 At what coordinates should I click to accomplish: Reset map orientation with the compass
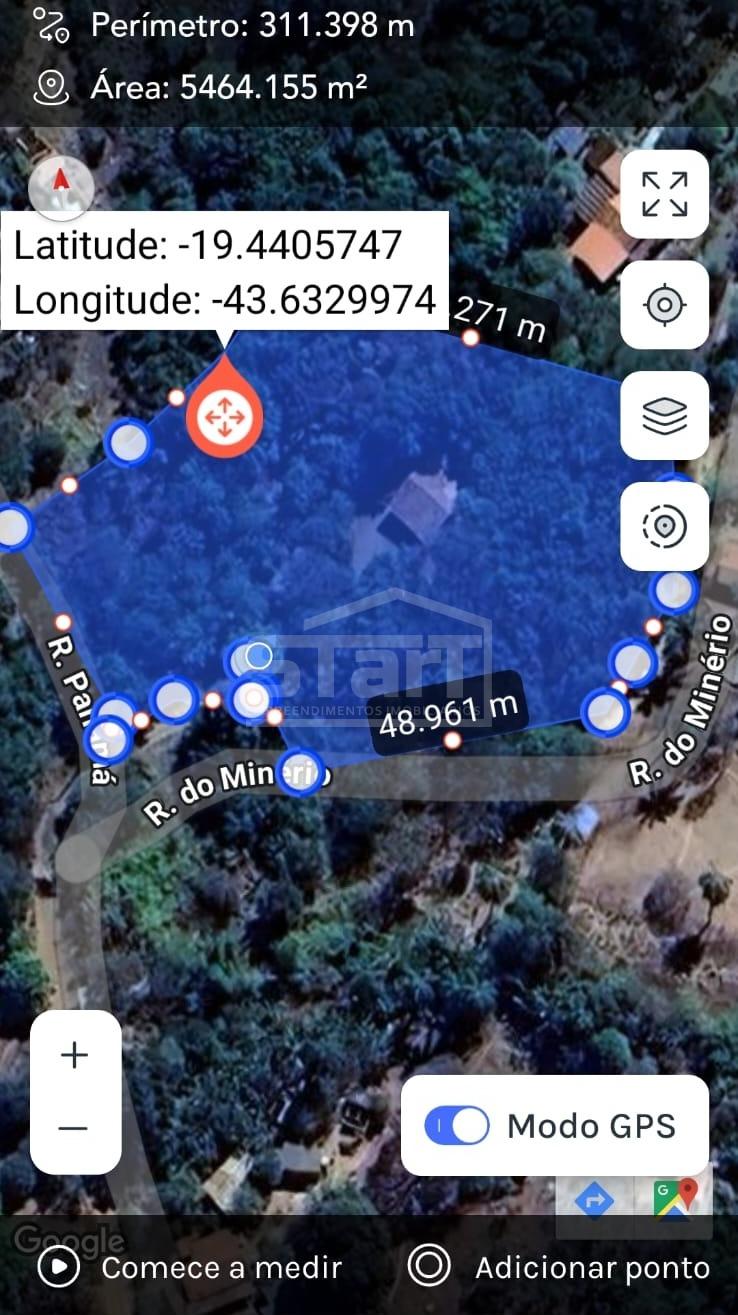61,189
